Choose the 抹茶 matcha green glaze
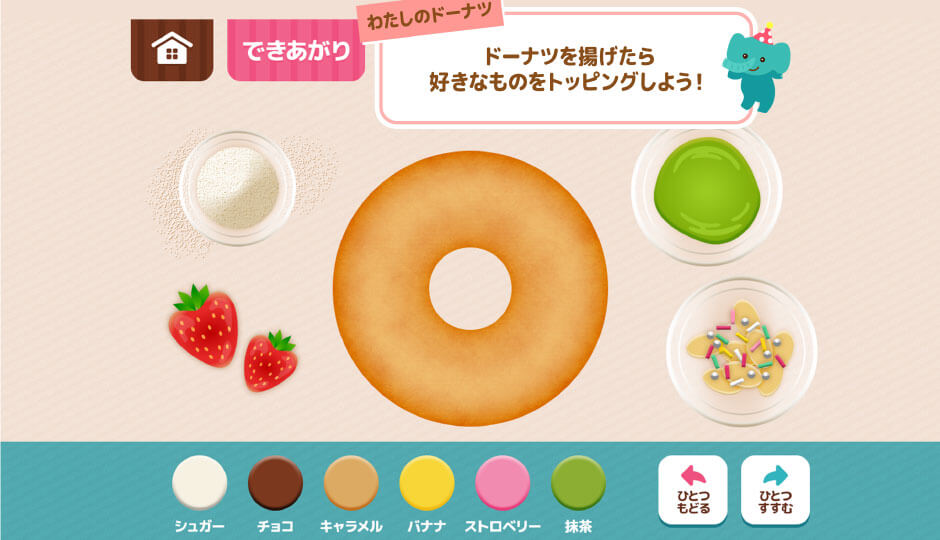Screen dimensions: 940x540 [x=579, y=484]
